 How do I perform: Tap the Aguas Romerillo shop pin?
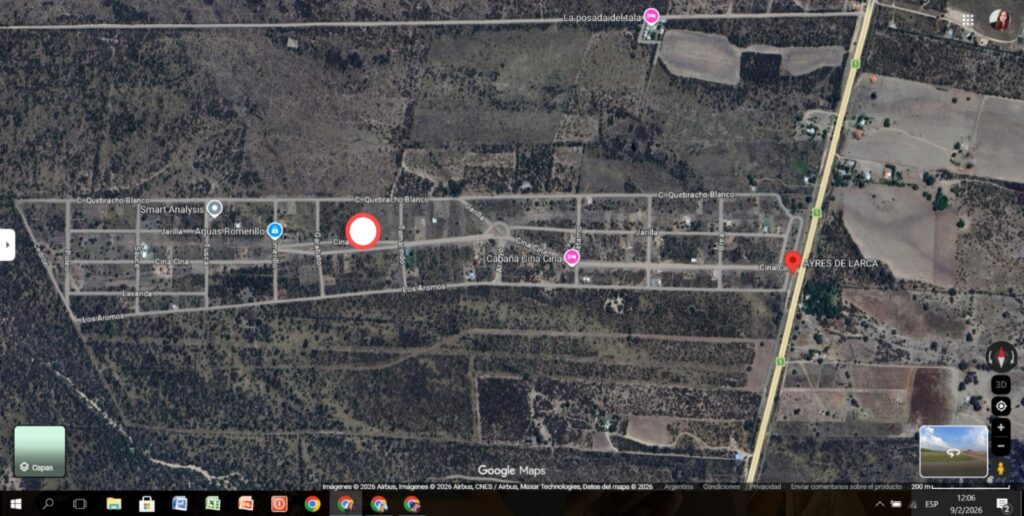point(275,231)
